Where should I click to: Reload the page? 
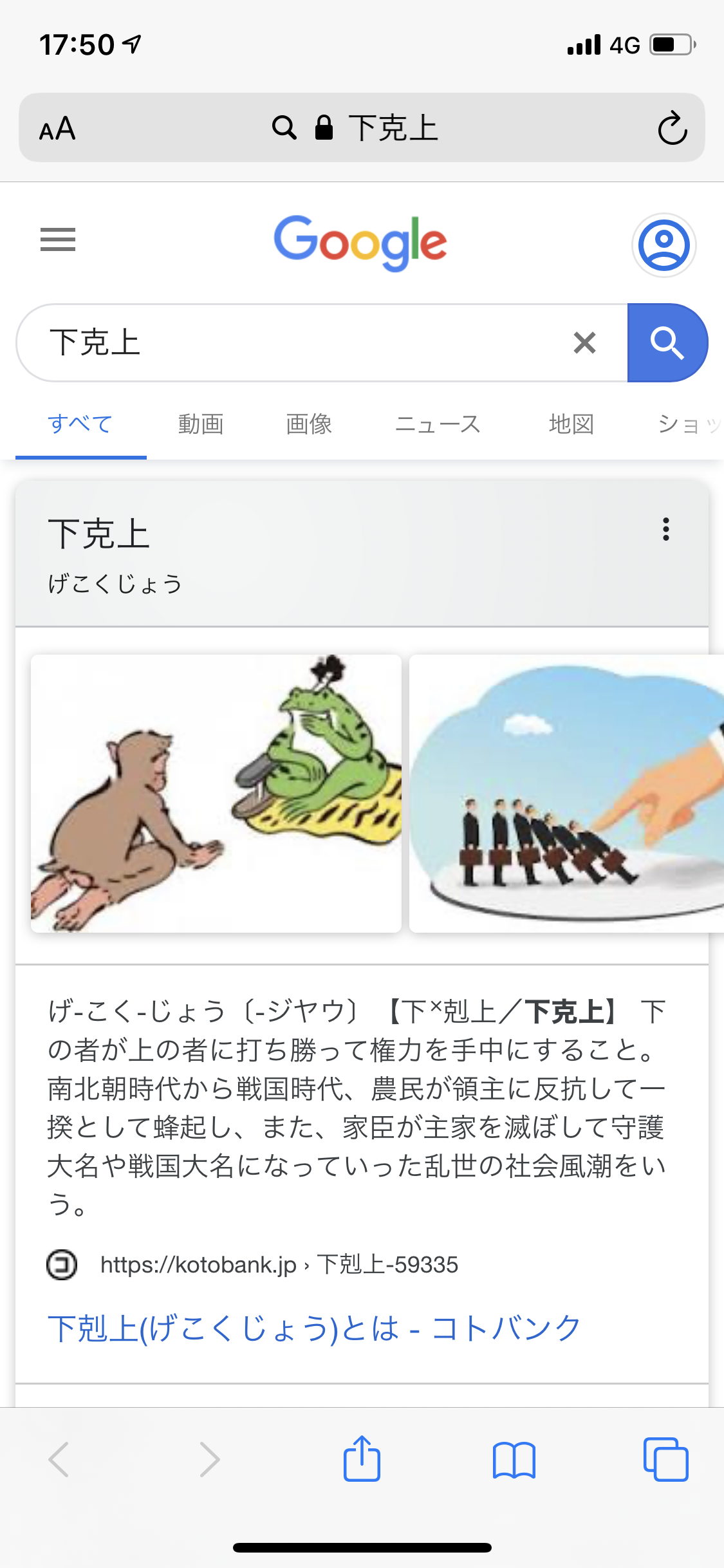click(673, 128)
